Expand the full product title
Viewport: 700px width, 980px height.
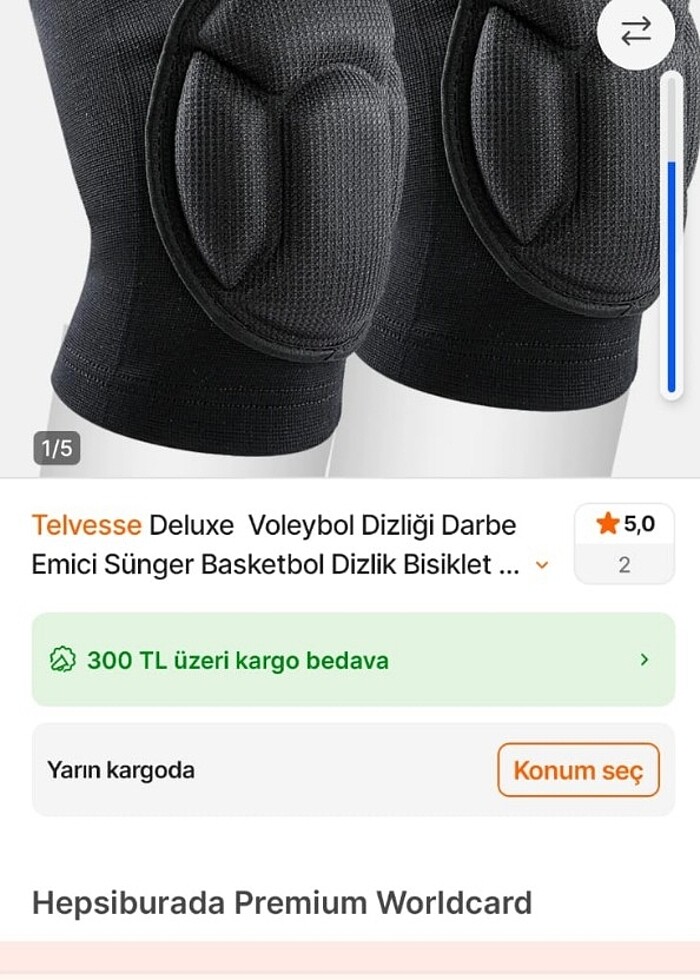tap(542, 565)
